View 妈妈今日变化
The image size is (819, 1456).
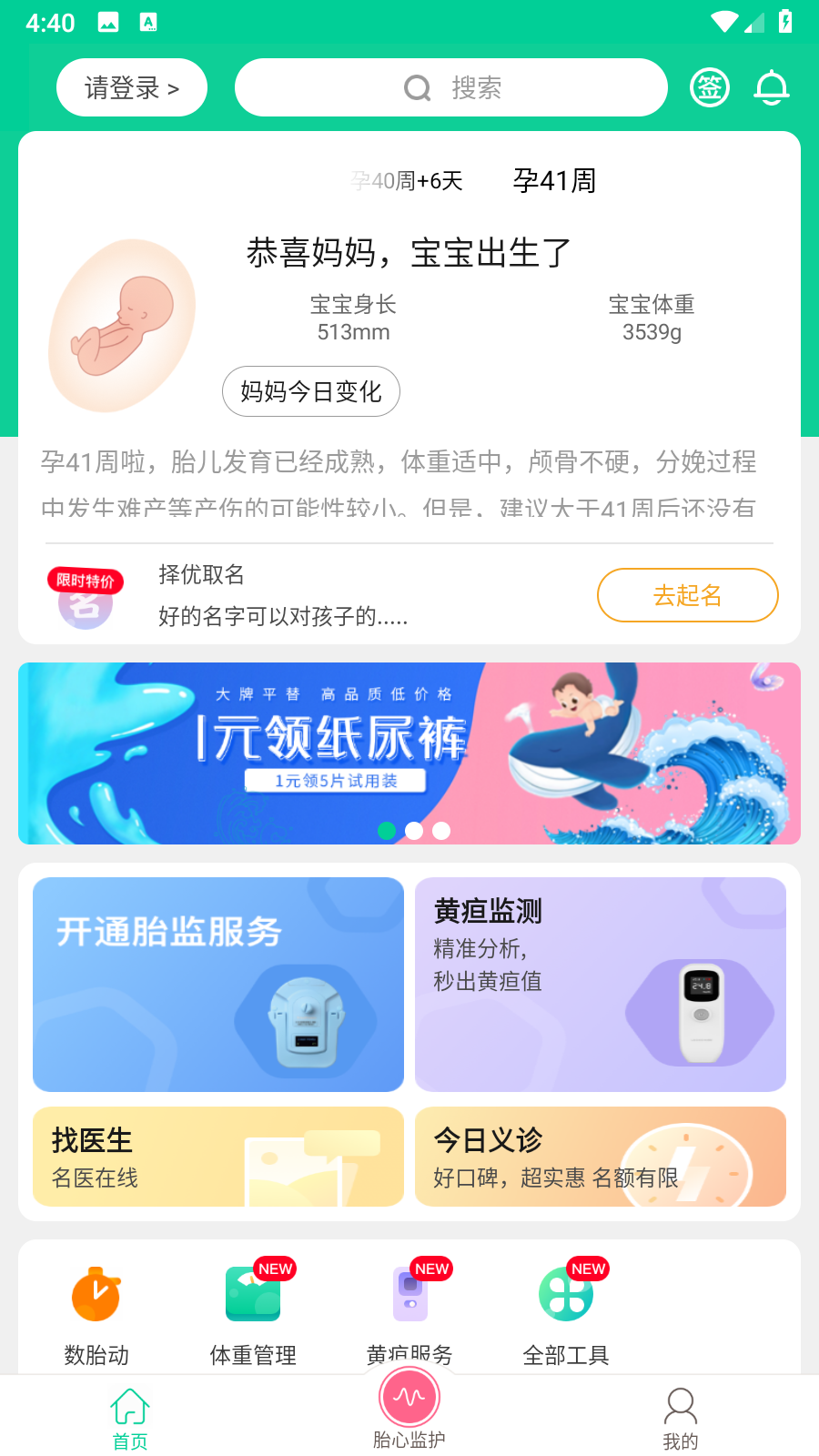311,391
